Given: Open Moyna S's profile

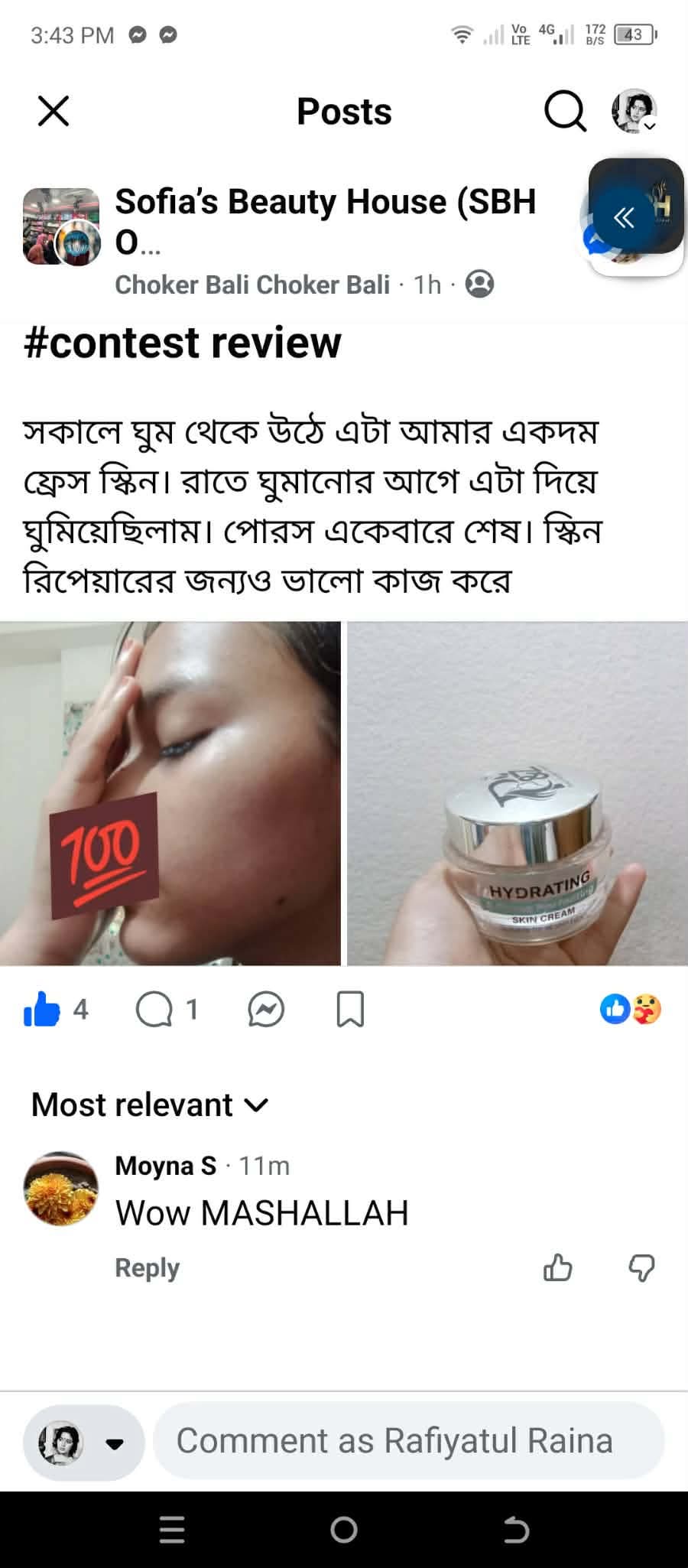Looking at the screenshot, I should [x=166, y=1166].
